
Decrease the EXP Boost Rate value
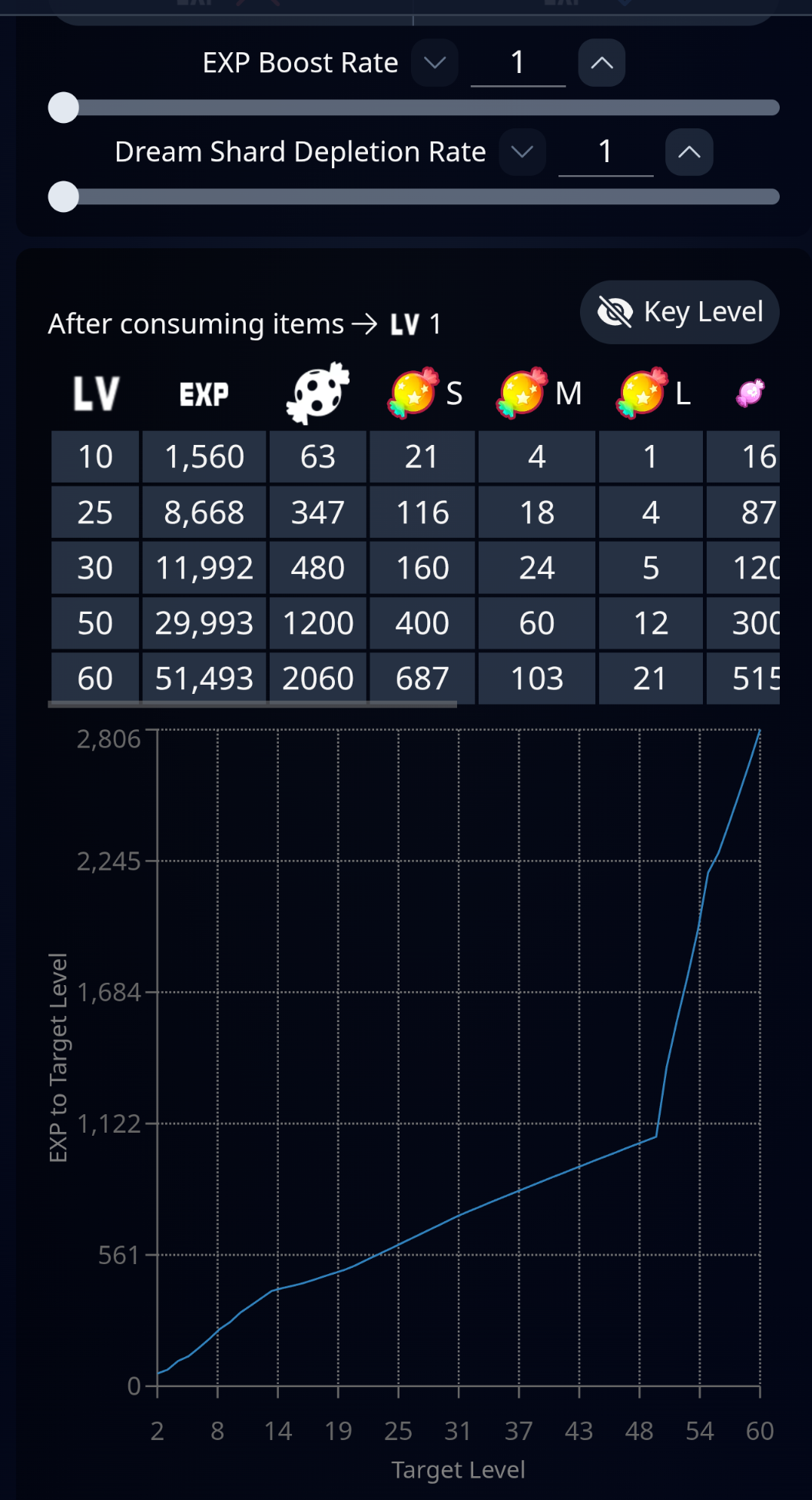pyautogui.click(x=435, y=63)
